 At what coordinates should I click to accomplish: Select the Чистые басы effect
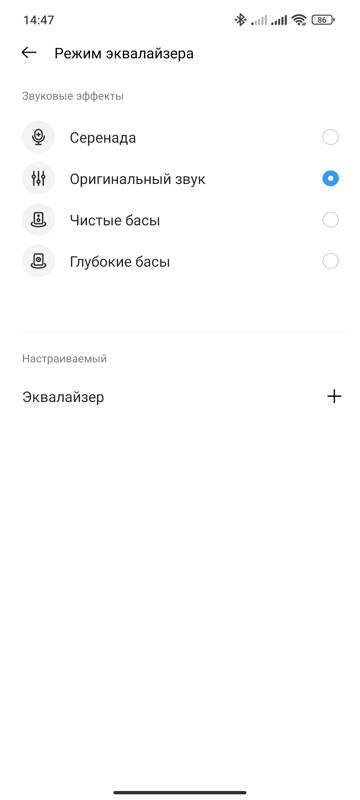(180, 220)
